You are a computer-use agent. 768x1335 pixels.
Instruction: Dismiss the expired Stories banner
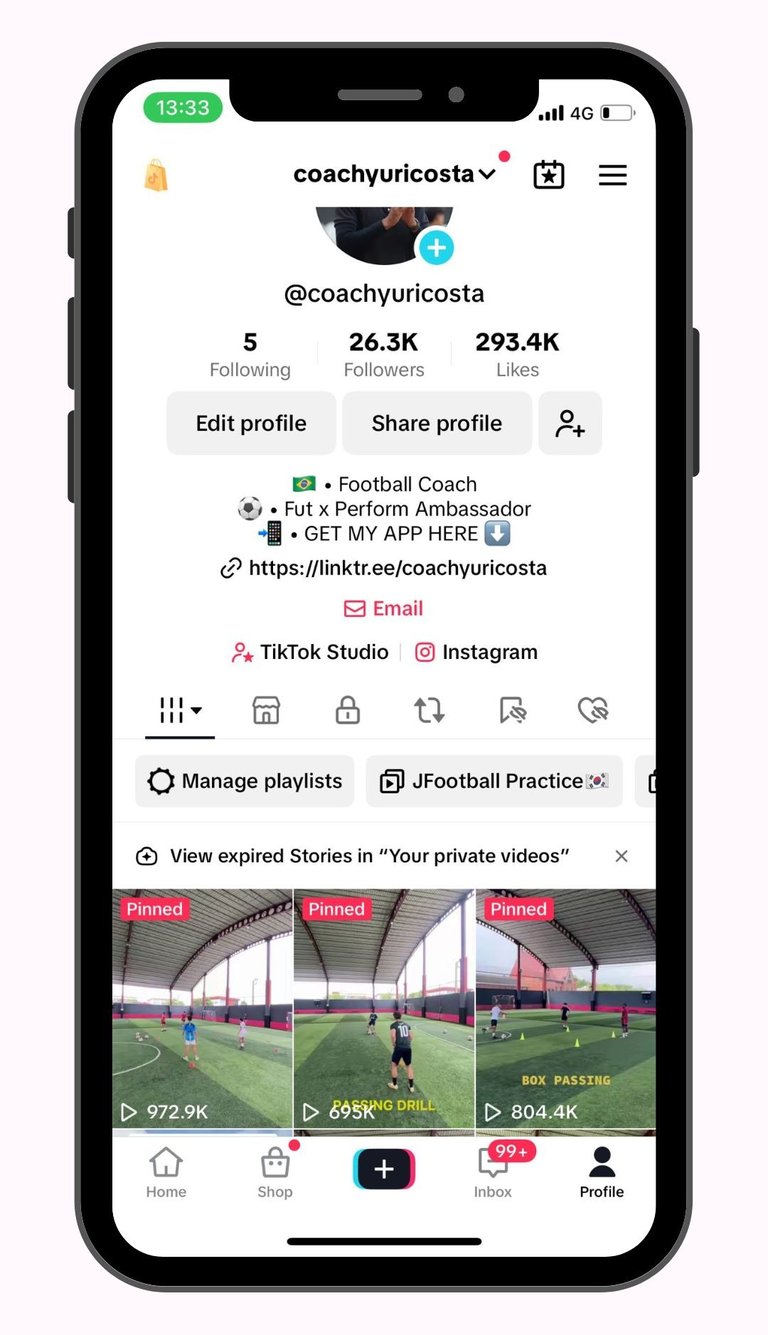(621, 856)
